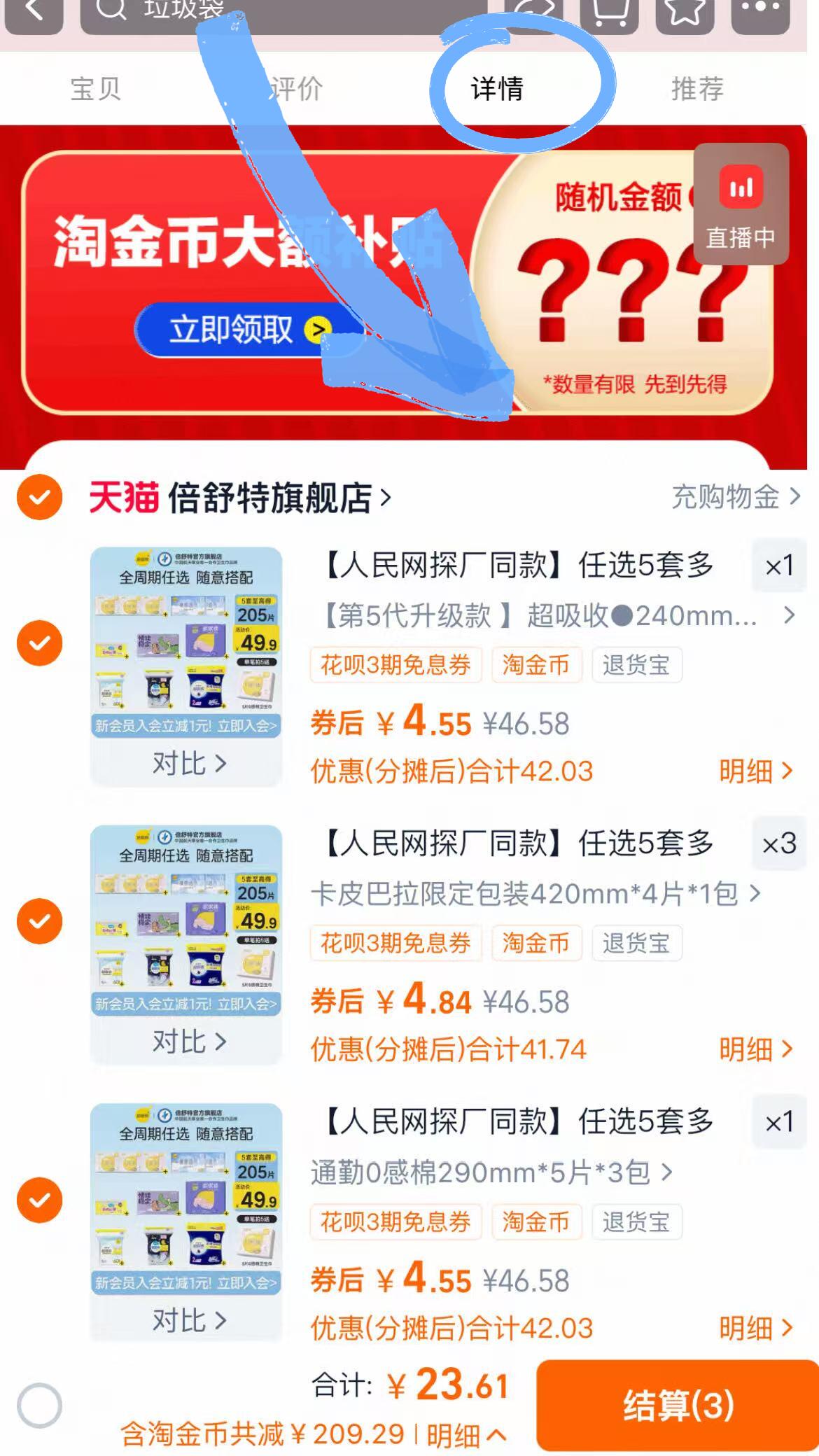Open the circled 详情 tab
Viewport: 819px width, 1456px height.
497,89
